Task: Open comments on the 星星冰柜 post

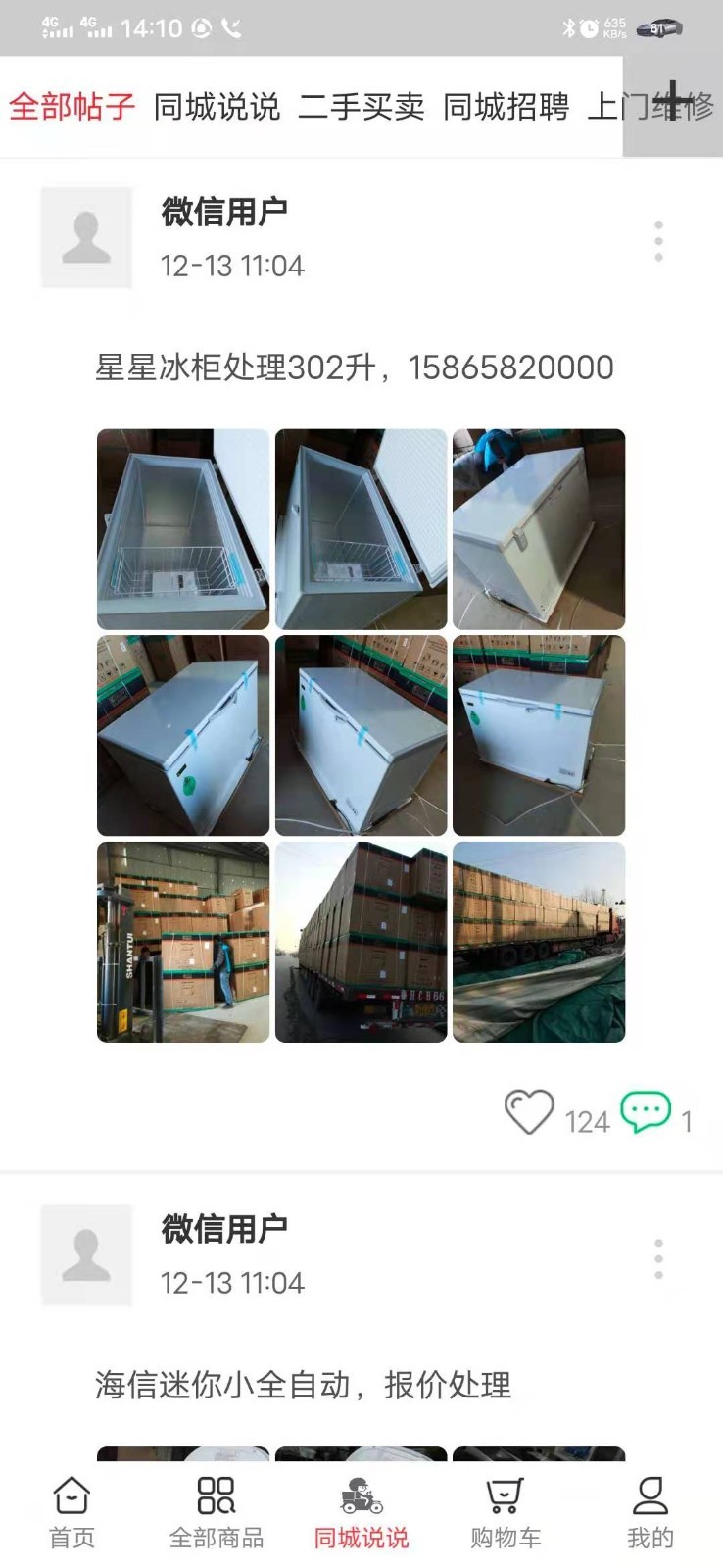Action: [x=646, y=1113]
